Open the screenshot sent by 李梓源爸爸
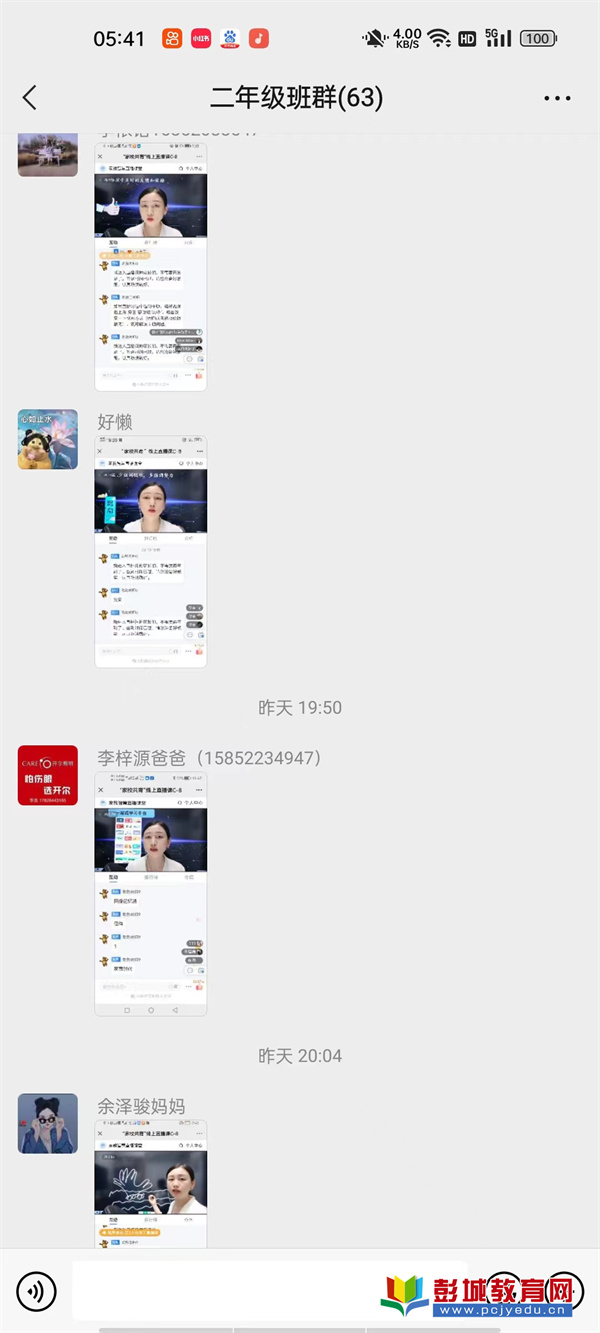This screenshot has width=600, height=1333. pos(151,894)
